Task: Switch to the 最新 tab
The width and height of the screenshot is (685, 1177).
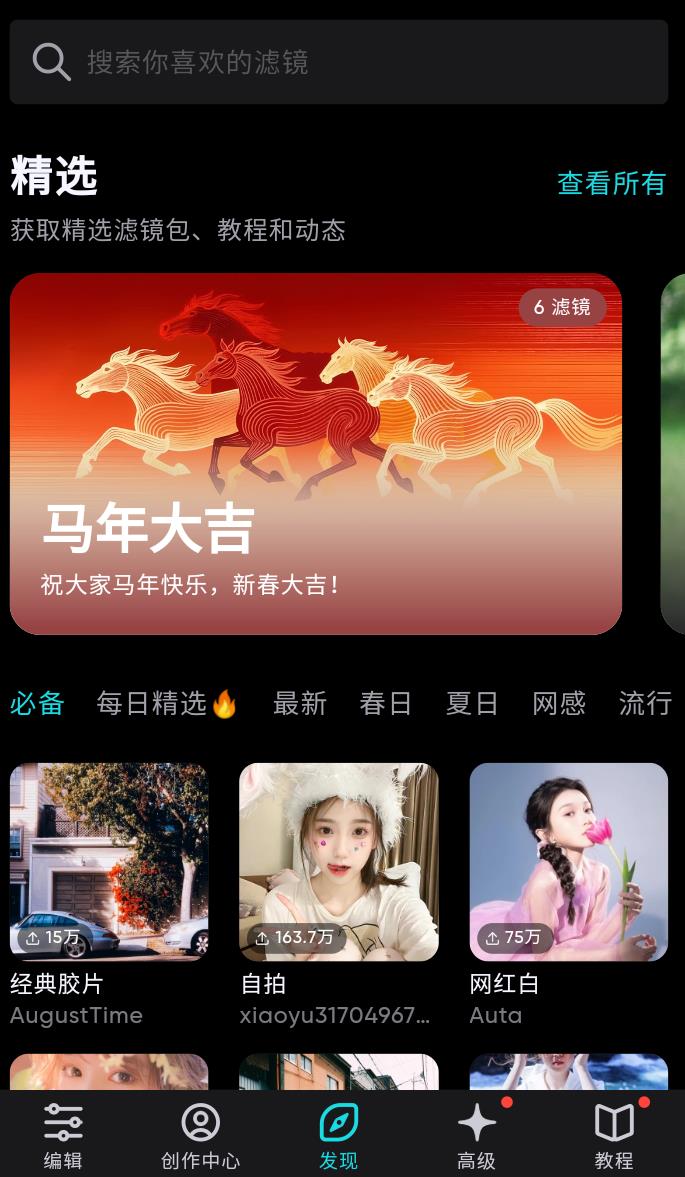Action: 300,704
